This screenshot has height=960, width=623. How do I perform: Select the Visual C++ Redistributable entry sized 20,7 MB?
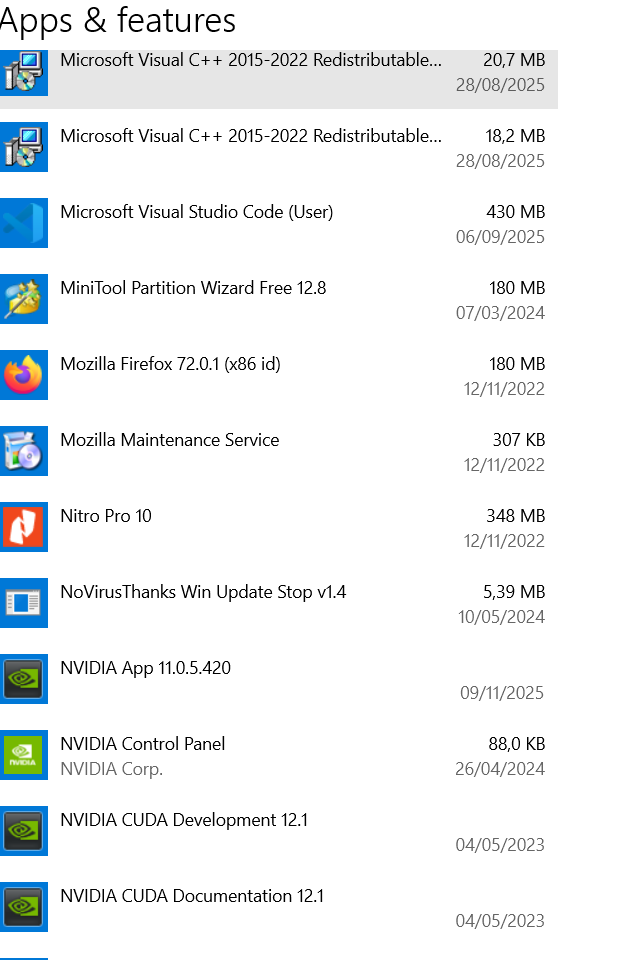250,62
